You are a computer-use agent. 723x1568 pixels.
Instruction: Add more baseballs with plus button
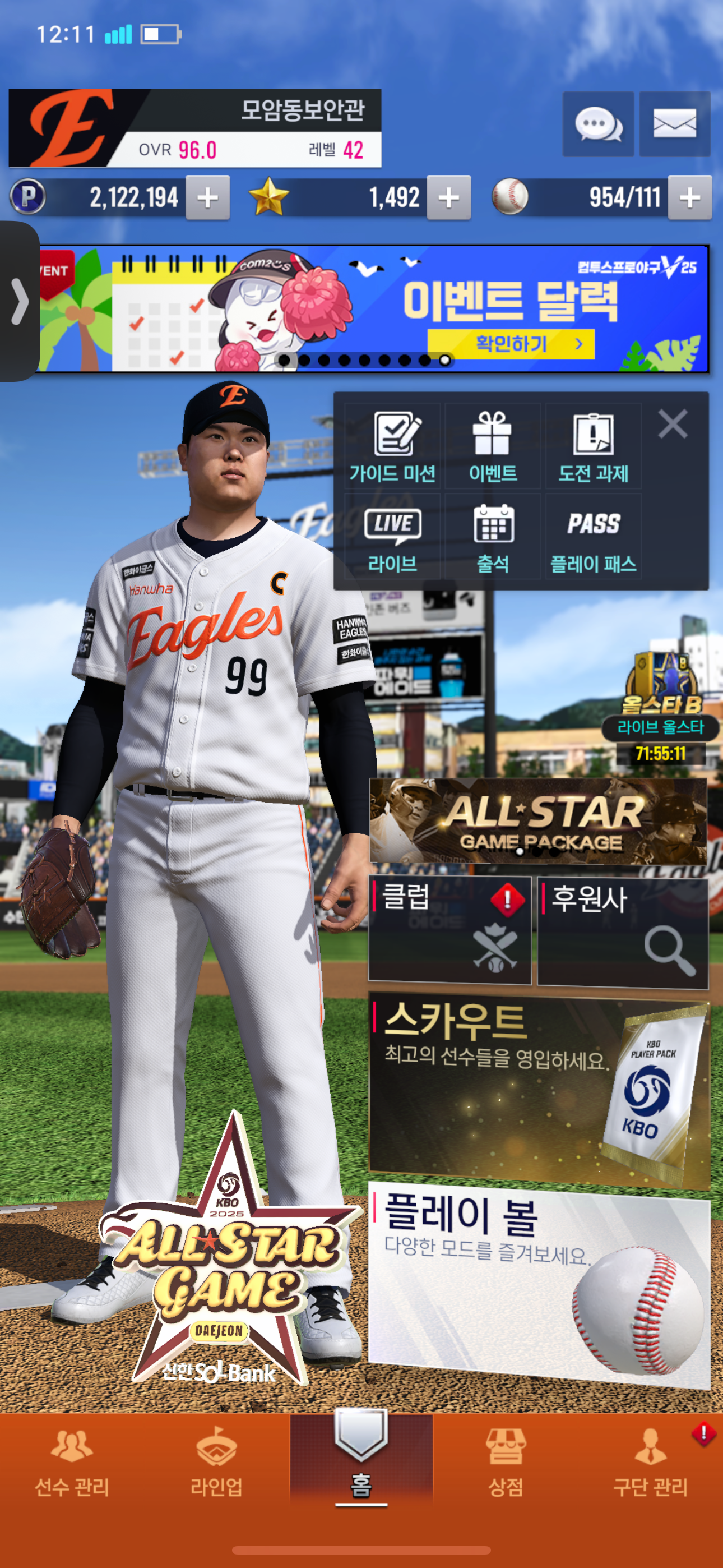coord(689,197)
